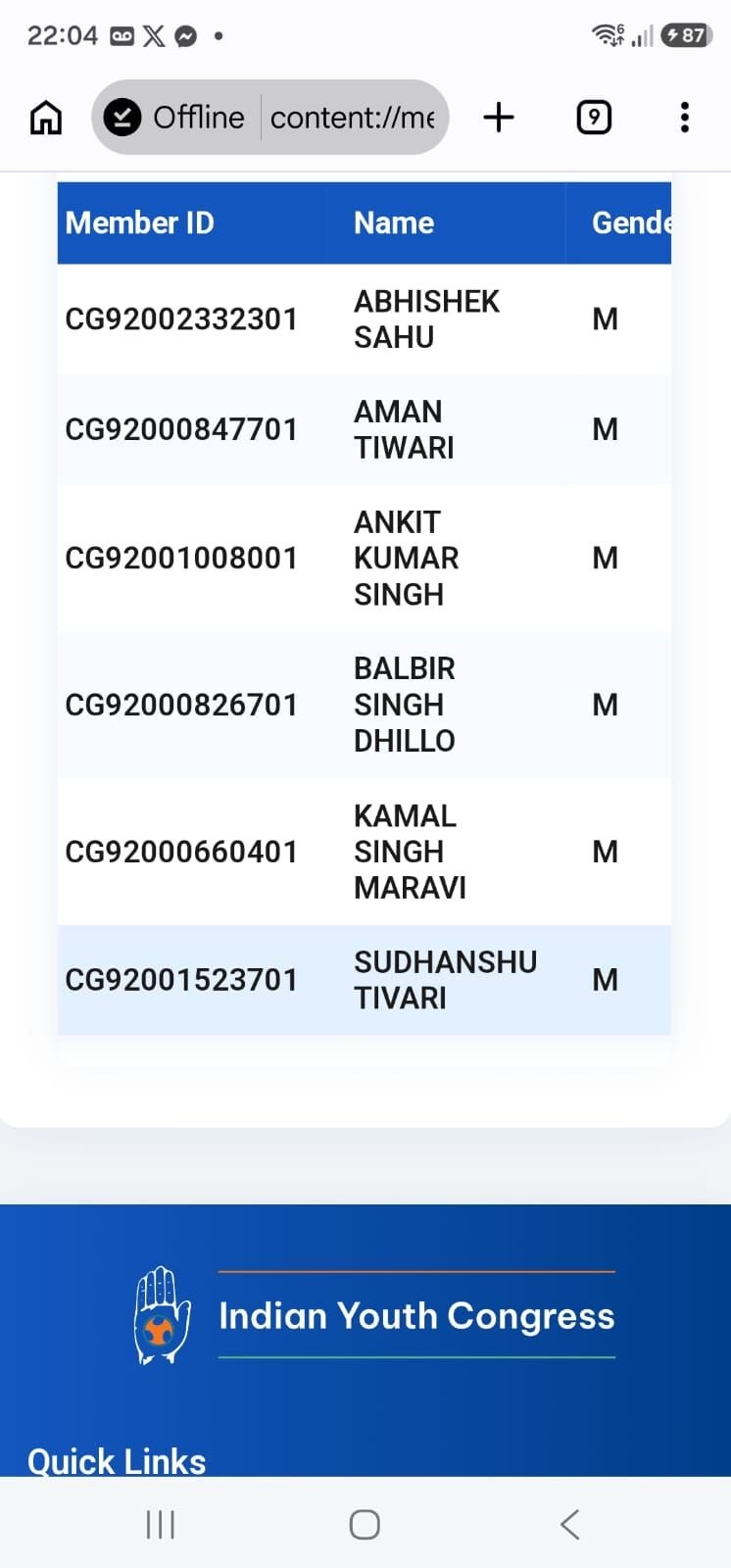Tap the address bar showing content://
731x1568 pixels.
(352, 118)
